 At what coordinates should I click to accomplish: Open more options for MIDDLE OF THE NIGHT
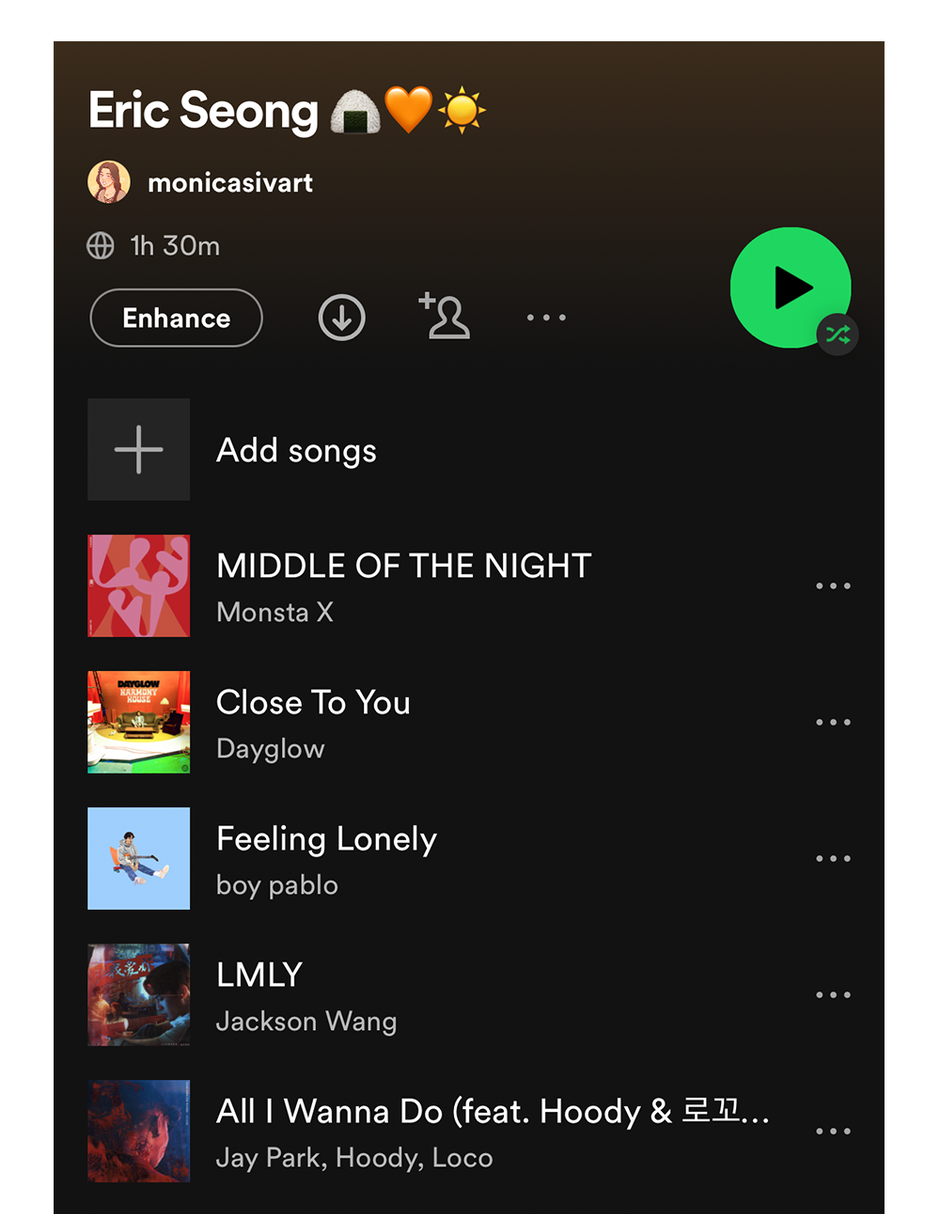point(832,587)
